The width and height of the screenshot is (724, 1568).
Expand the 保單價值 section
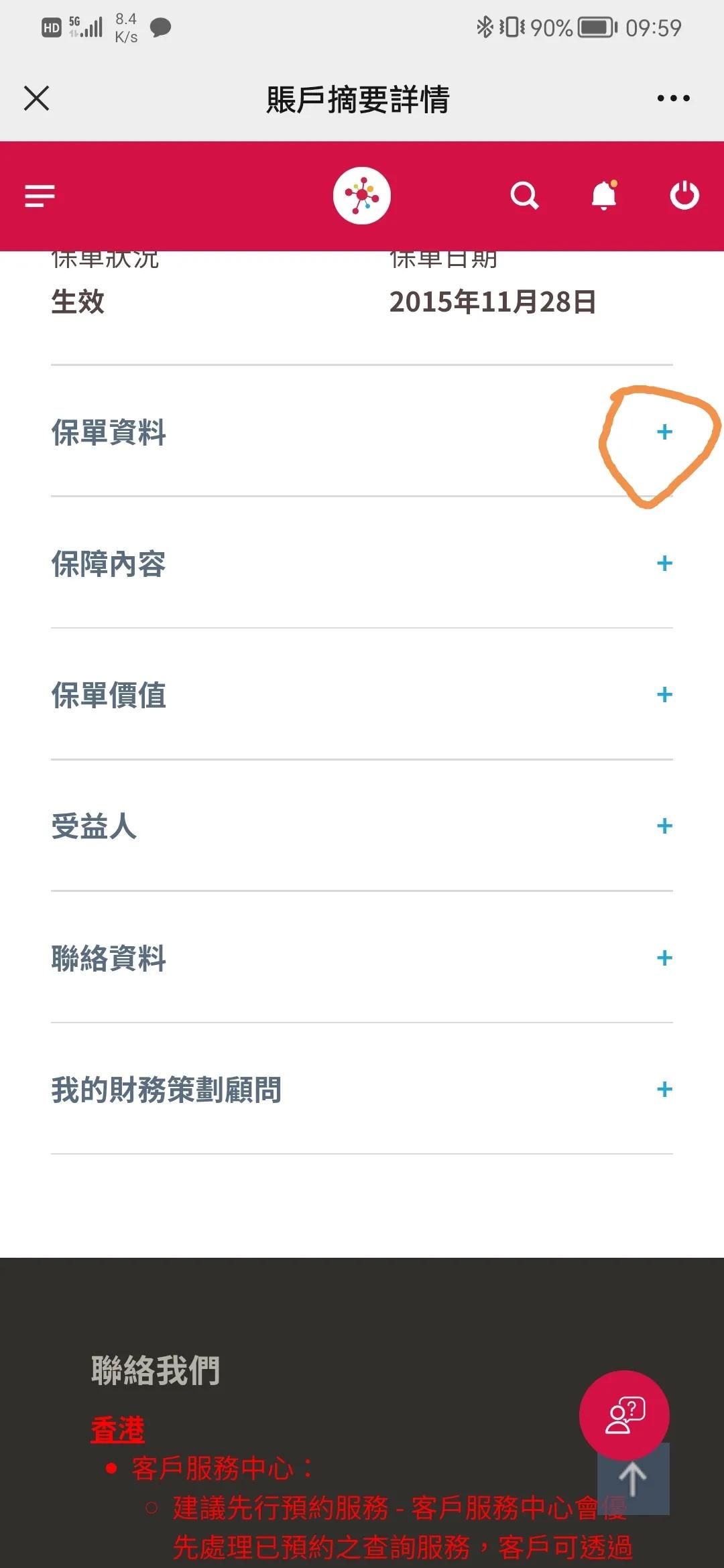(x=663, y=695)
